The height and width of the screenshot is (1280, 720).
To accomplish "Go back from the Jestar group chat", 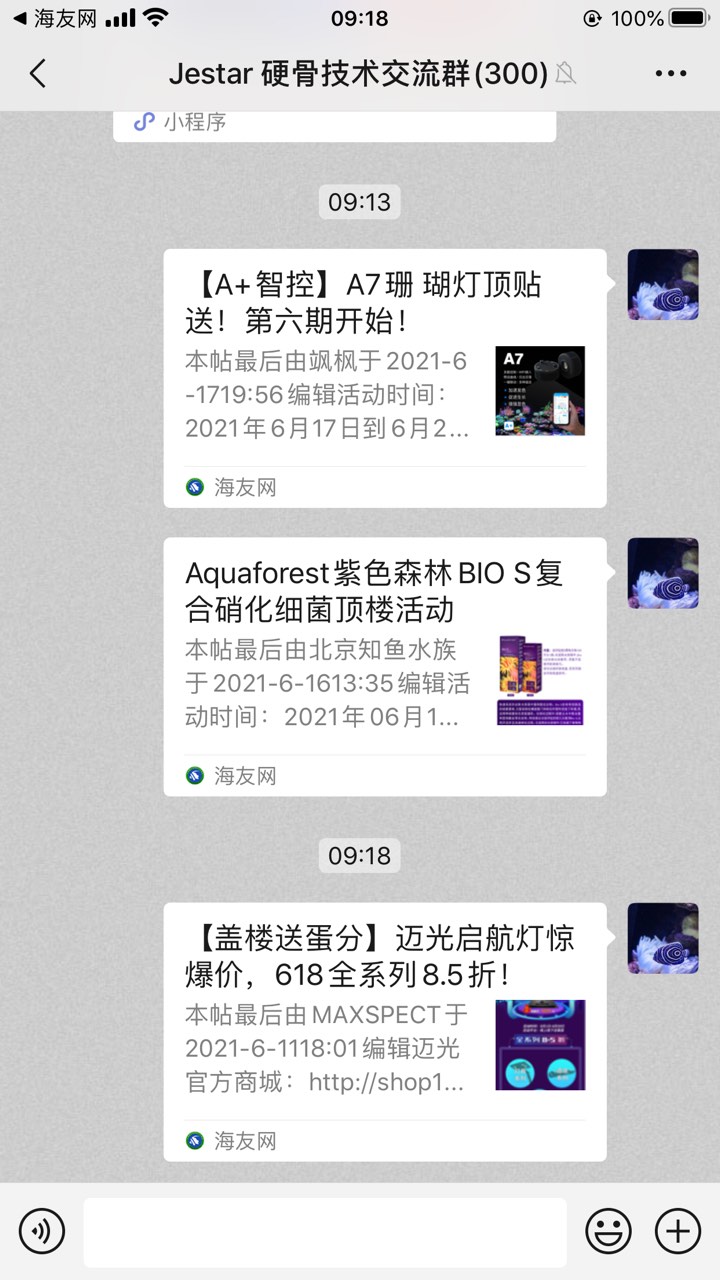I will pyautogui.click(x=38, y=73).
